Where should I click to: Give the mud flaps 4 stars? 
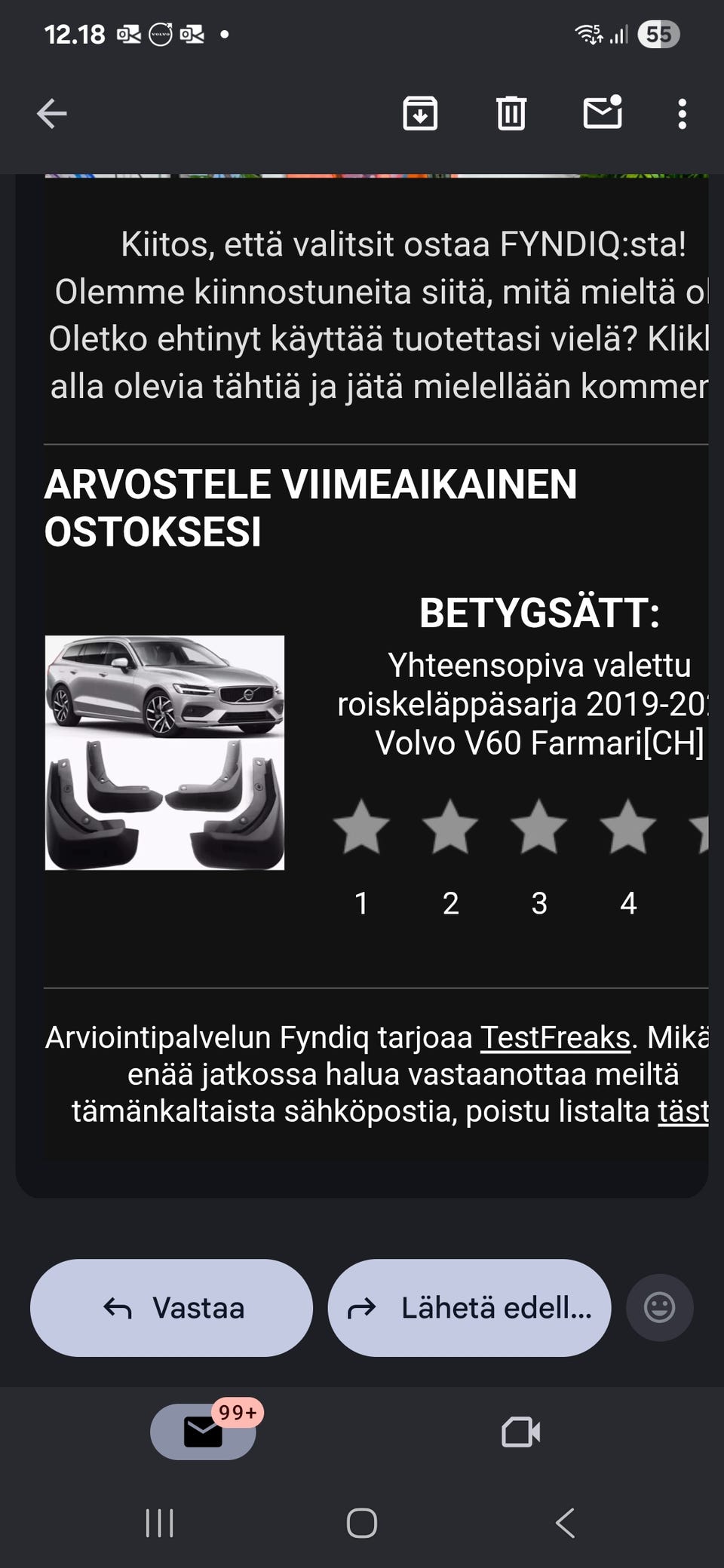point(627,828)
